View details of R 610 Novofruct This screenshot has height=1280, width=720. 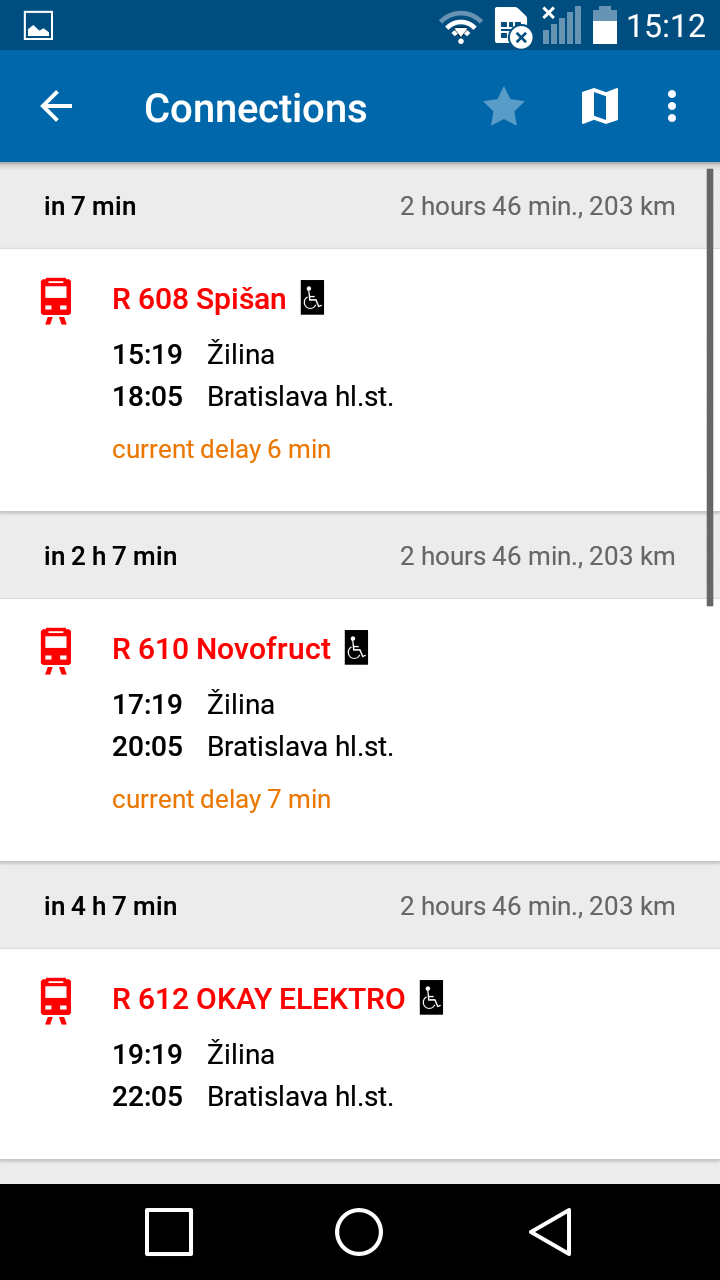click(x=360, y=730)
